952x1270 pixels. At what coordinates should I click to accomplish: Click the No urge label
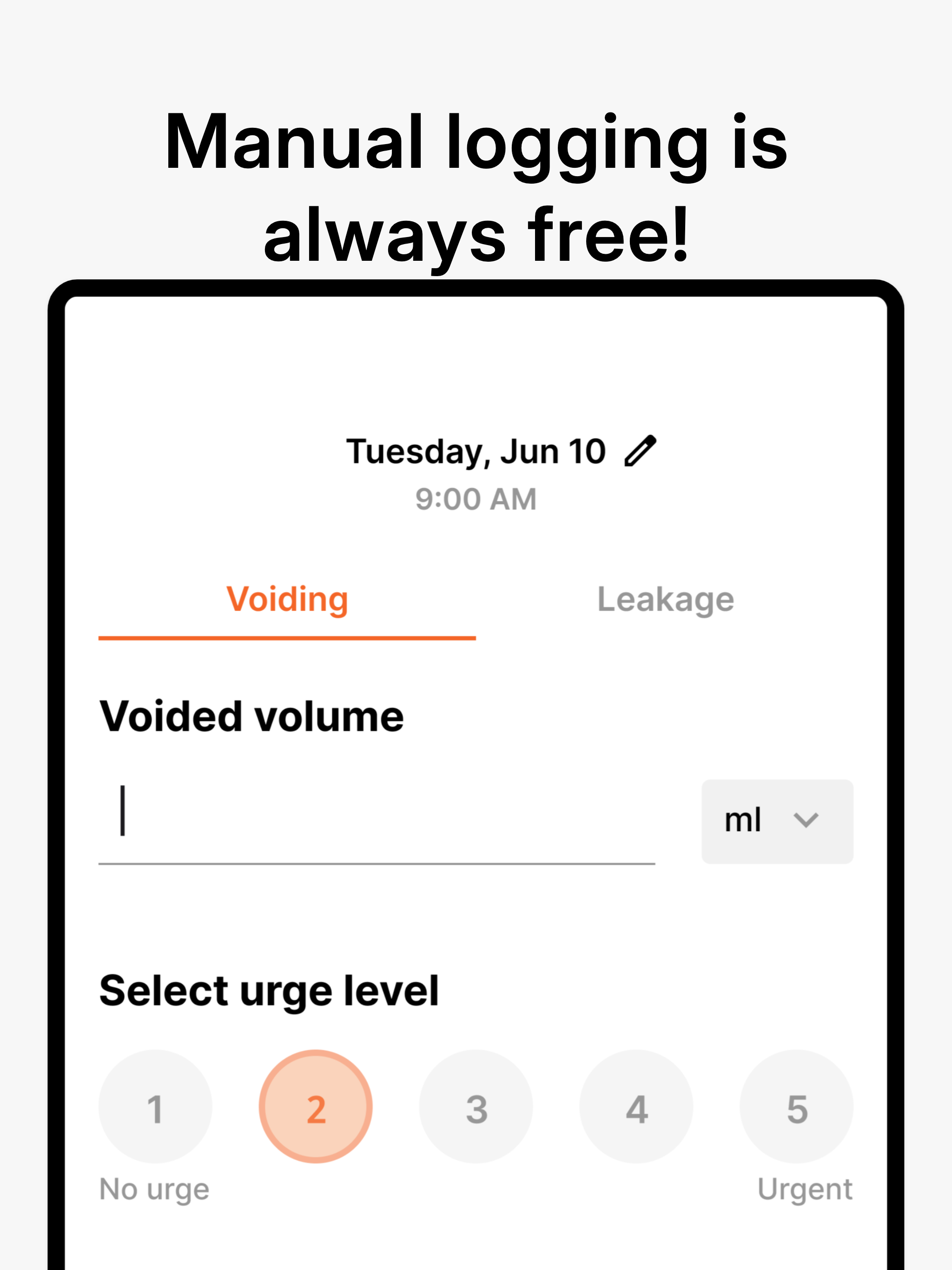click(x=154, y=1189)
